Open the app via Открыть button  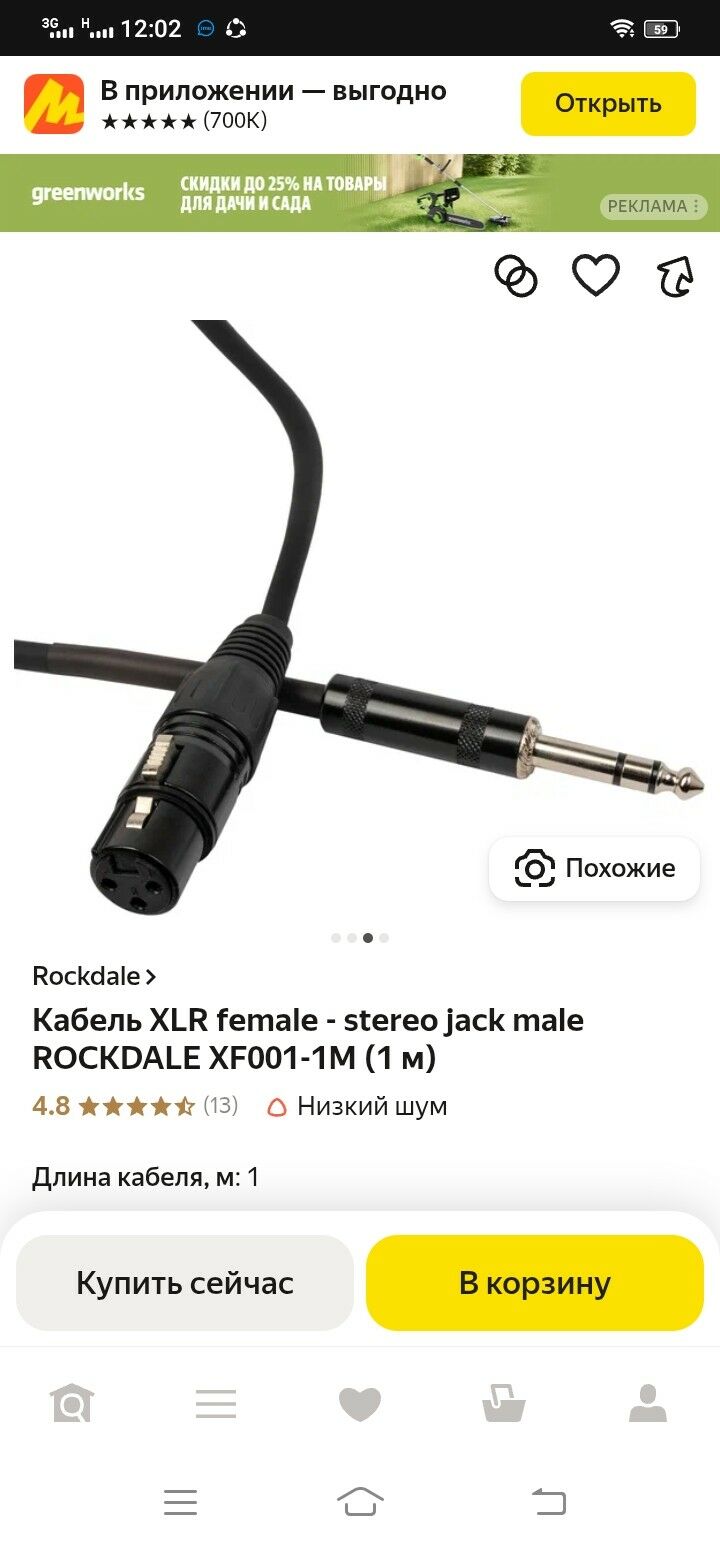tap(607, 104)
